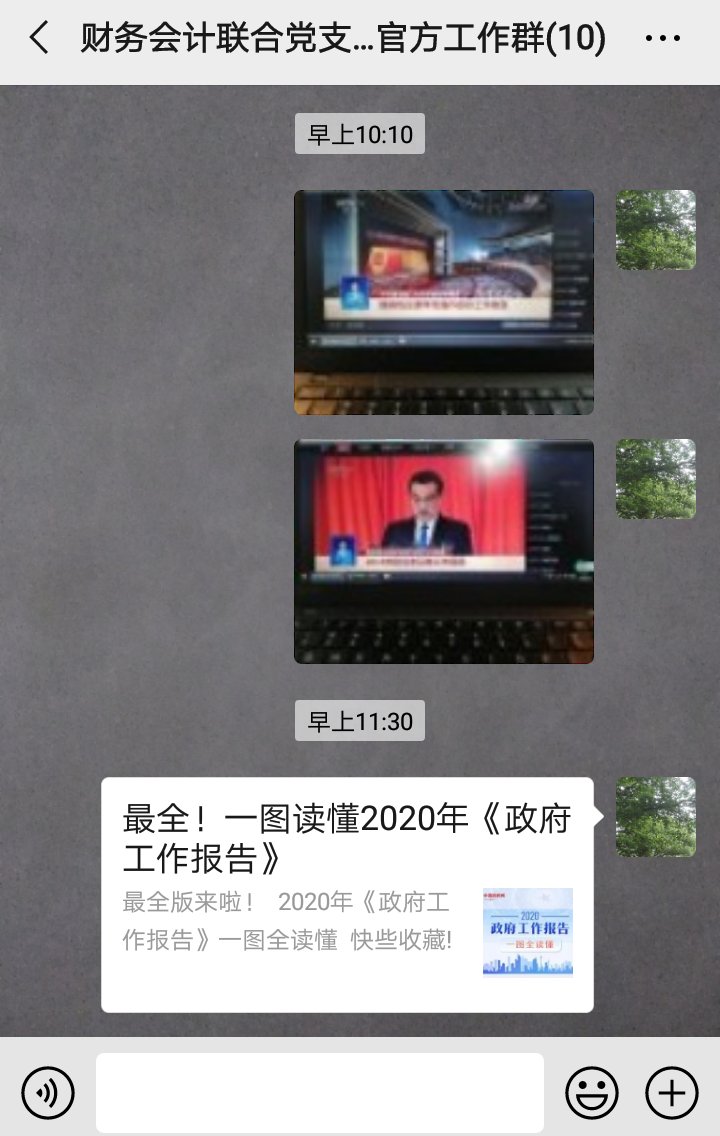The height and width of the screenshot is (1136, 720).
Task: View the photo of the speaker at podium
Action: pos(444,551)
